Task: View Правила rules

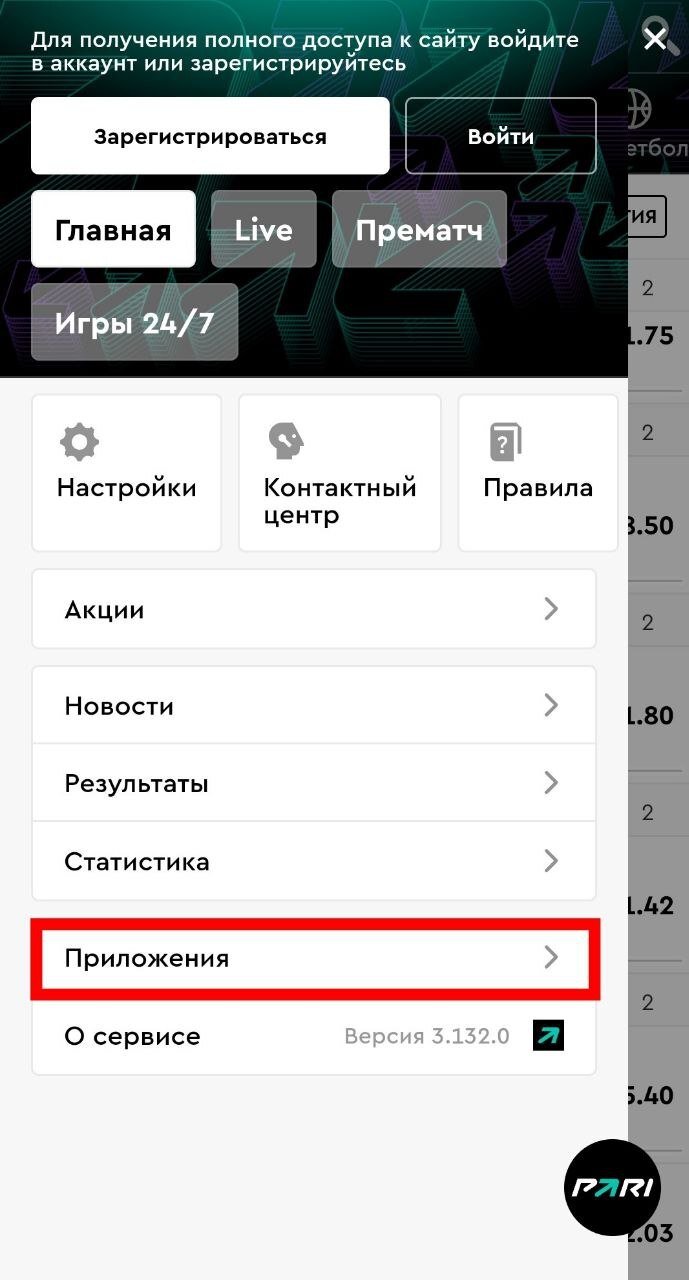Action: [537, 473]
